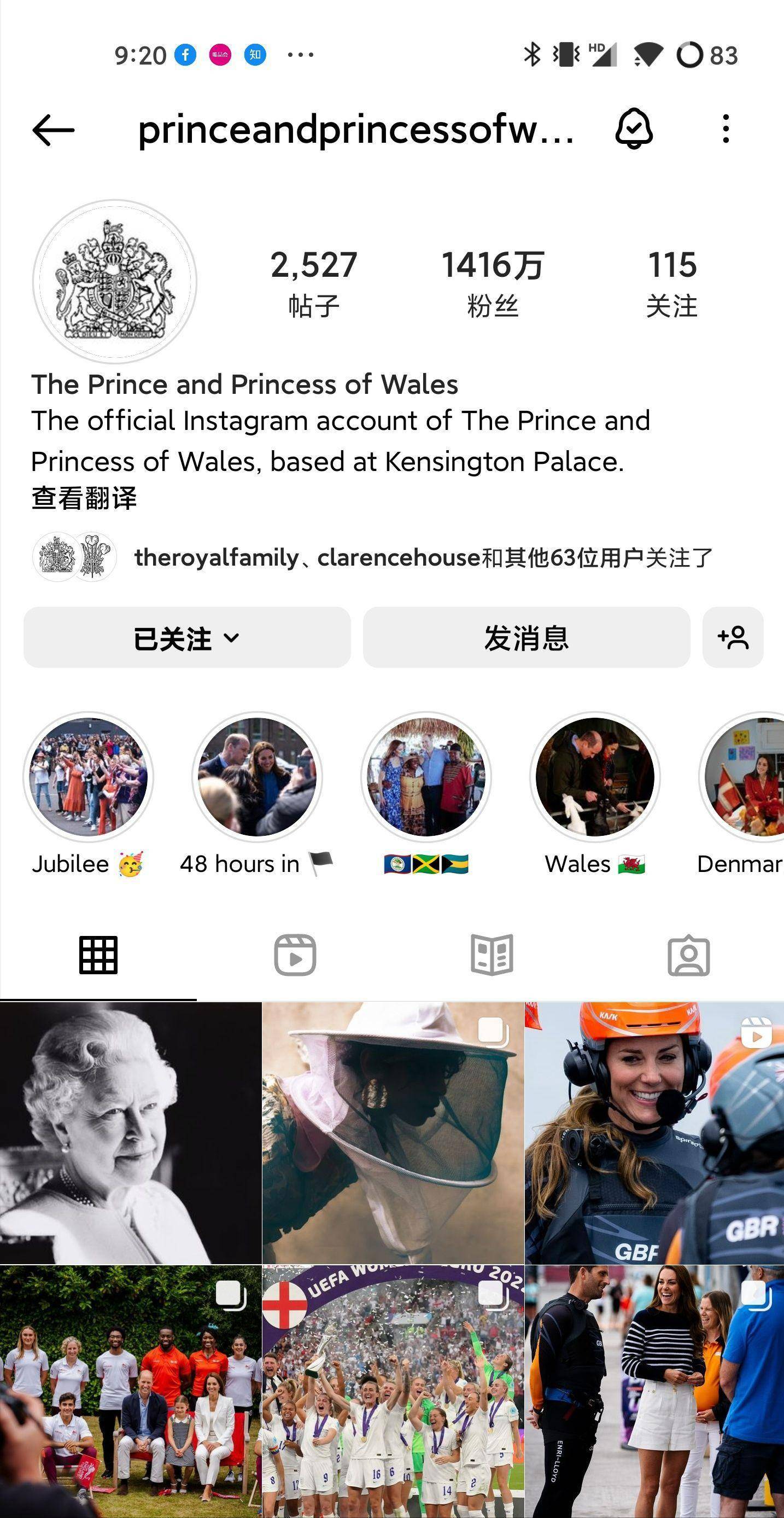Open the 1416万 followers list

[x=493, y=282]
